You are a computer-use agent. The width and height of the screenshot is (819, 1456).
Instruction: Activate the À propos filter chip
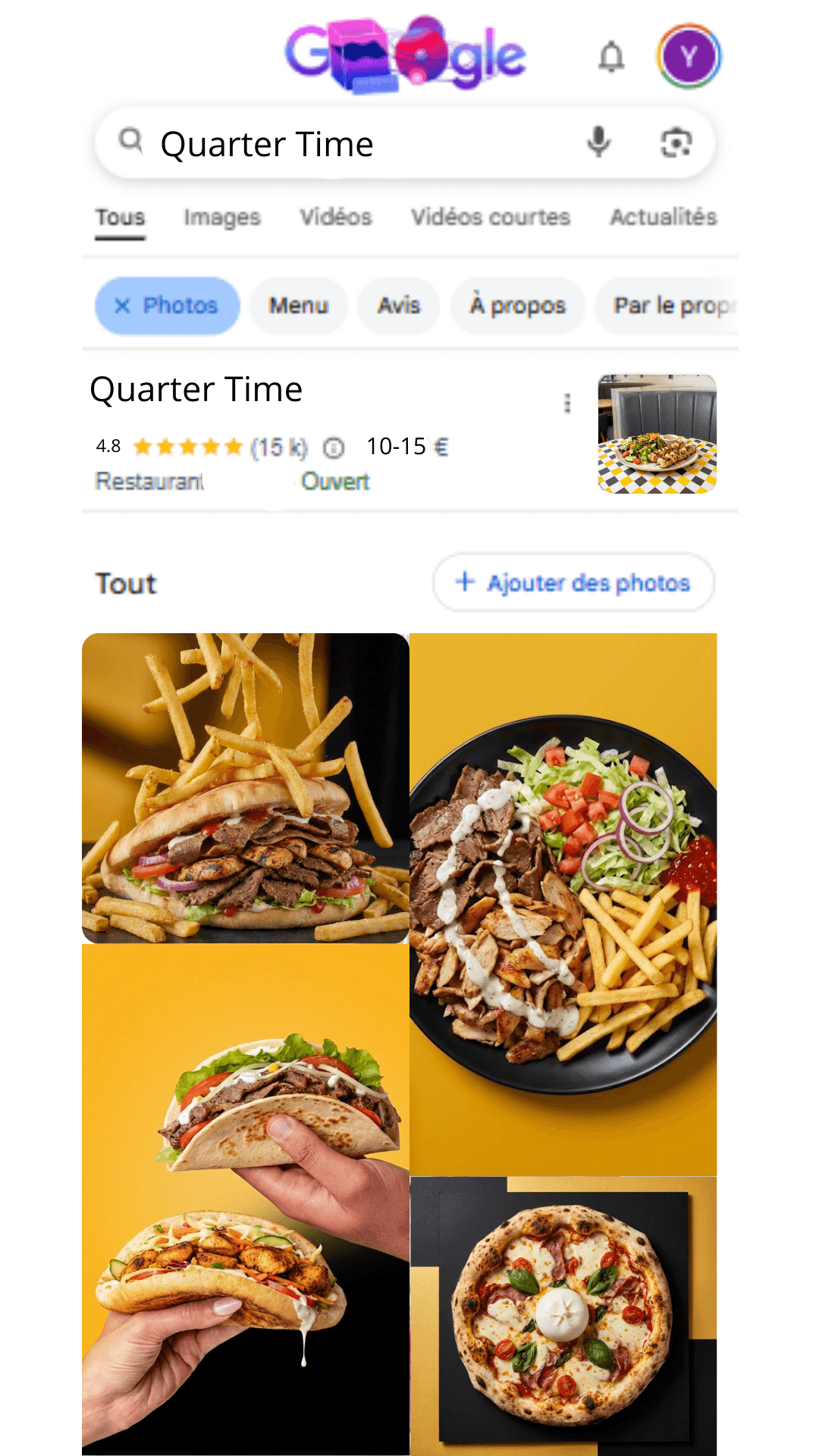click(516, 306)
